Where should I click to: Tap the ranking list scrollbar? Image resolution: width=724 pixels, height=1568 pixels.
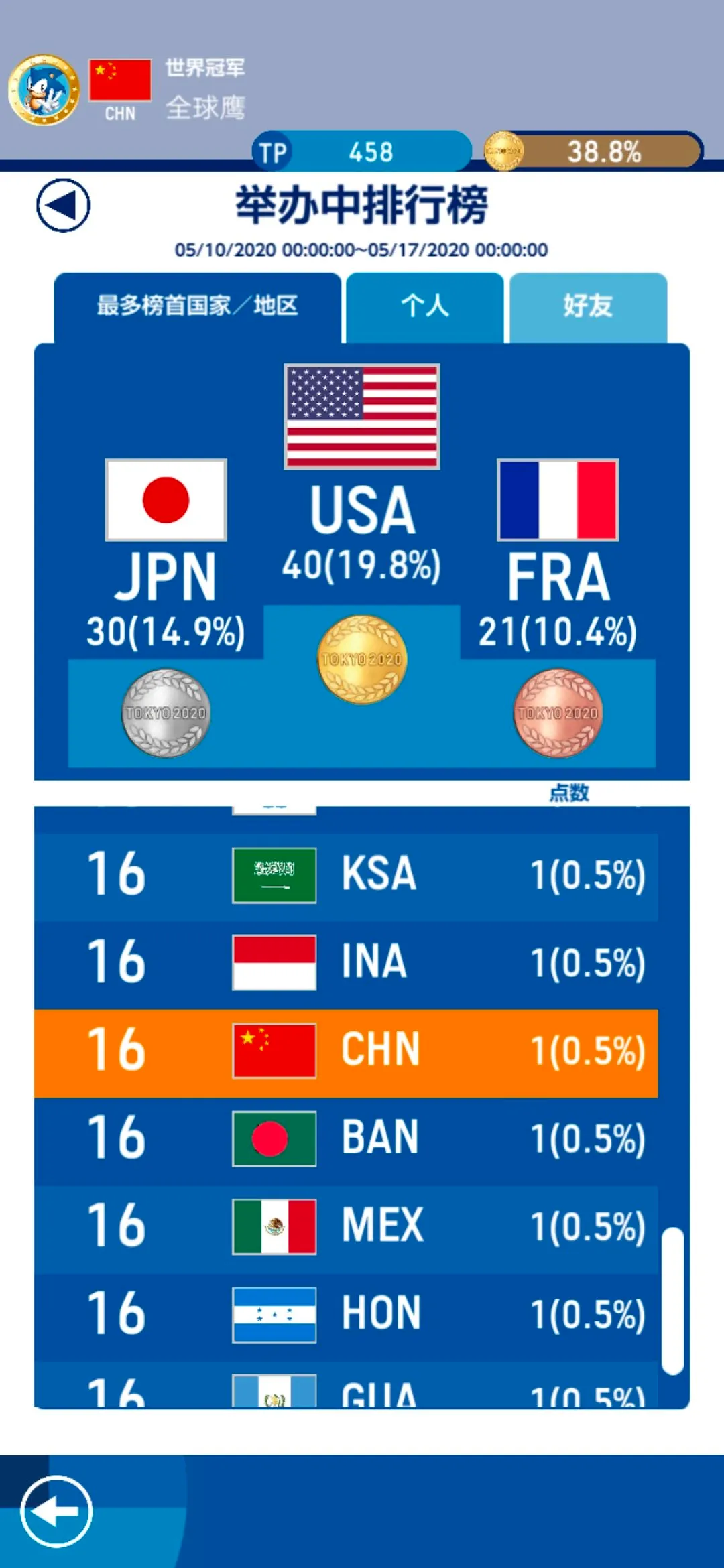tap(672, 1301)
